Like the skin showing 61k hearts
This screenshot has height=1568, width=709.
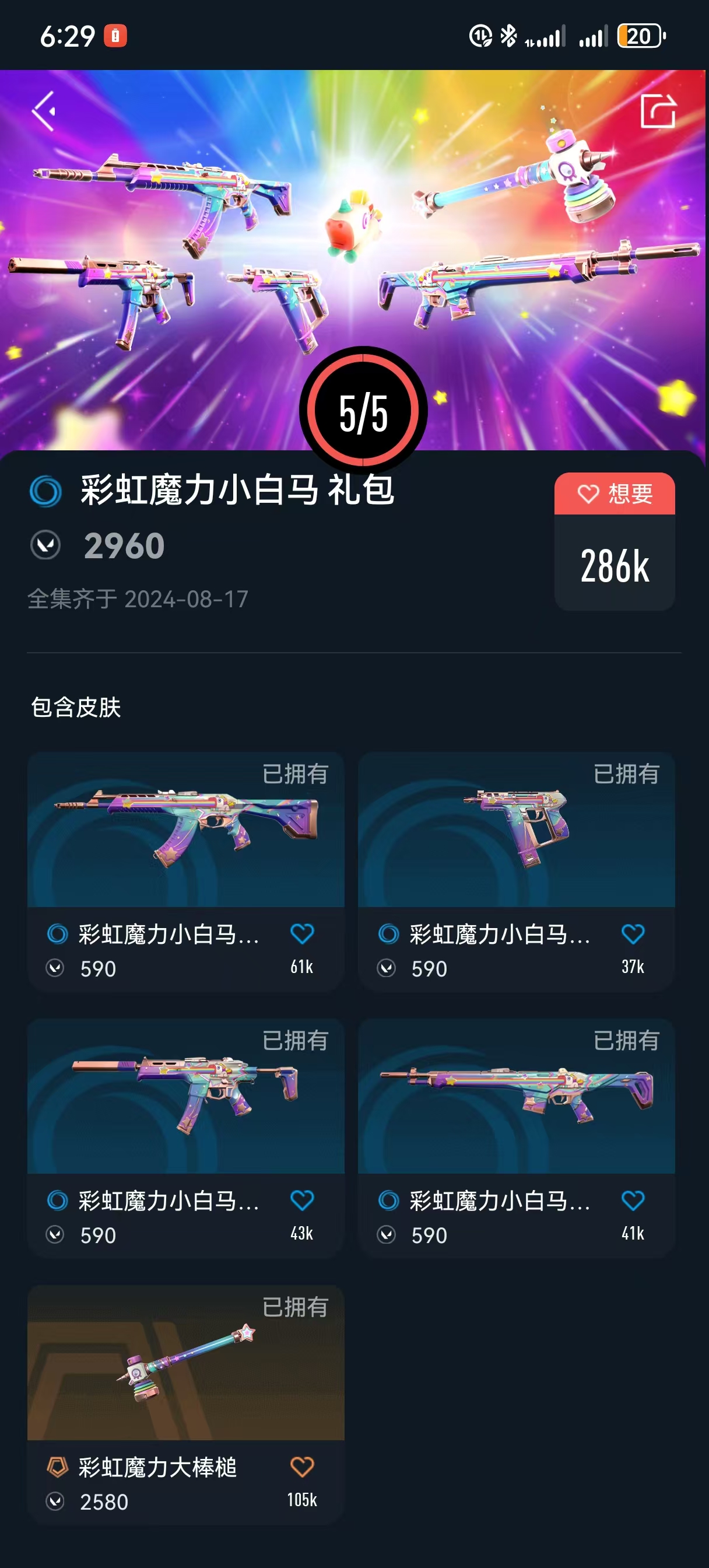pos(302,933)
